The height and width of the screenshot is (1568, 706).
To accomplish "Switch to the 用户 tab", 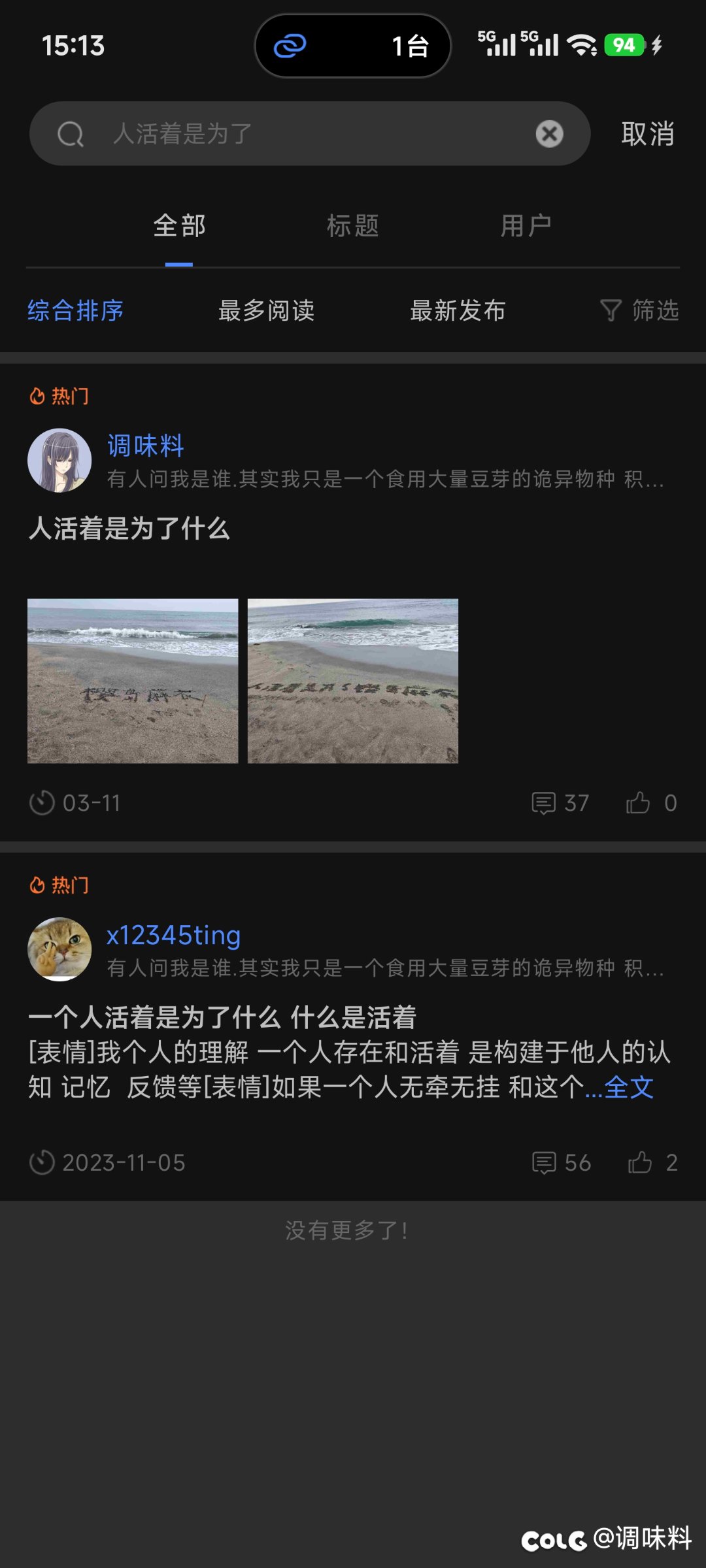I will click(526, 226).
